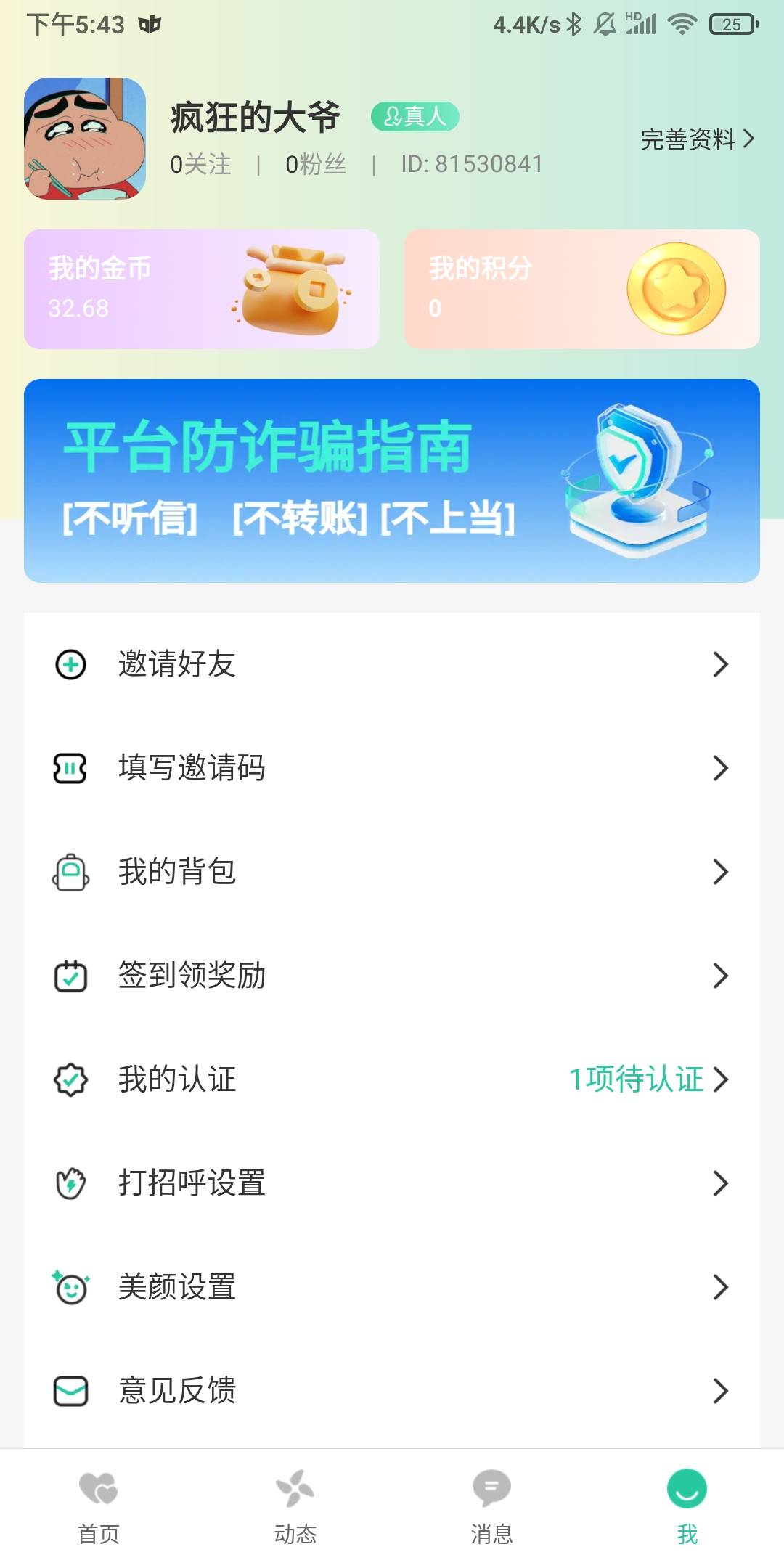View the 0粉丝 fans list
Viewport: 784px width, 1568px height.
(316, 165)
